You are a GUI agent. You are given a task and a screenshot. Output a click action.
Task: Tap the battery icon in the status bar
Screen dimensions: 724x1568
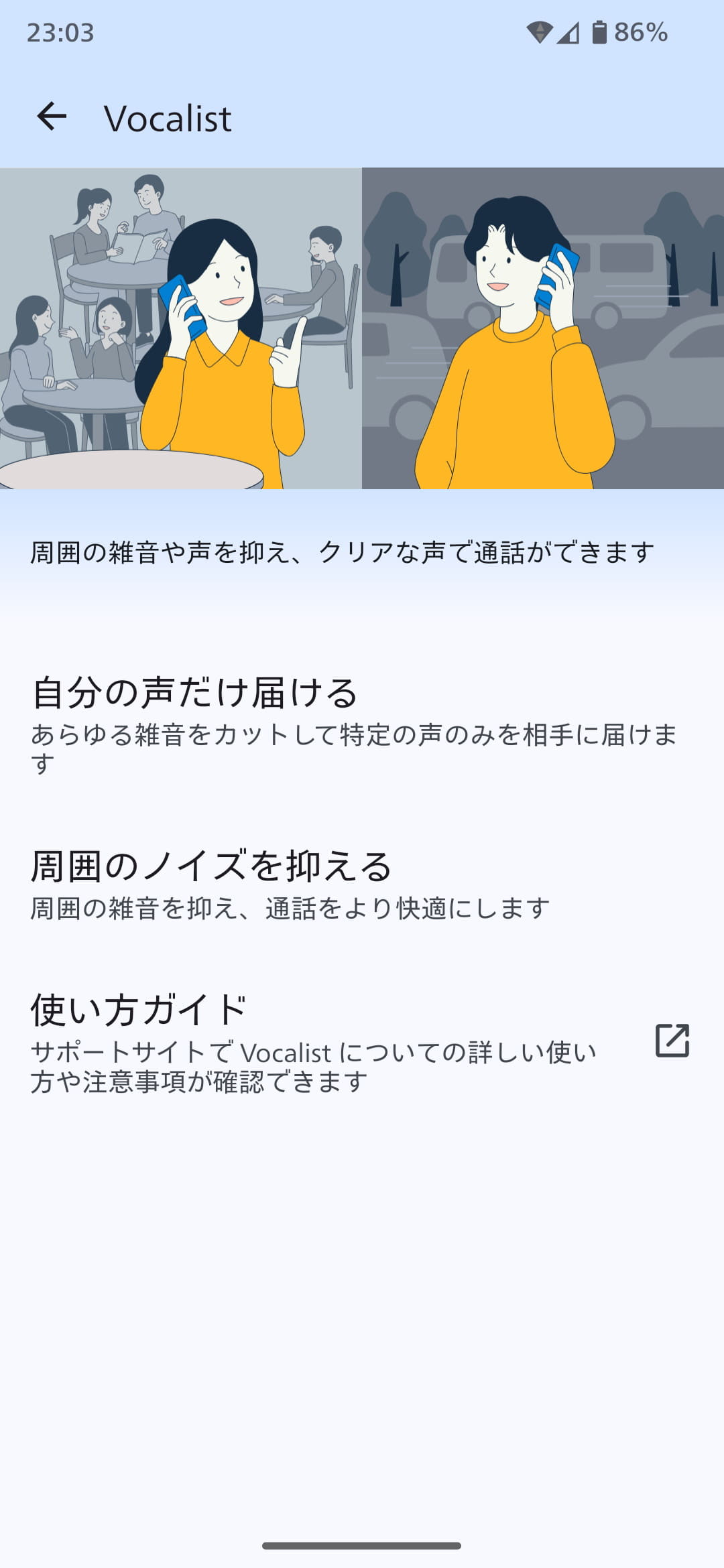click(x=601, y=30)
